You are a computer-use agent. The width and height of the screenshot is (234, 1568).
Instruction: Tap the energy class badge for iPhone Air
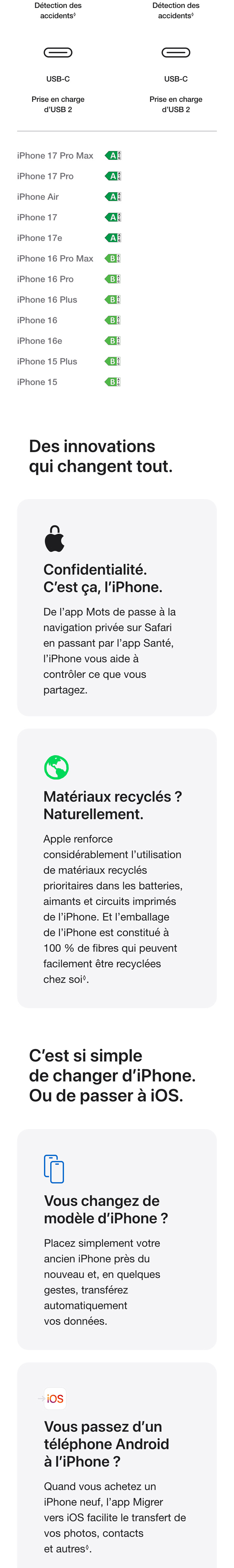click(x=113, y=196)
